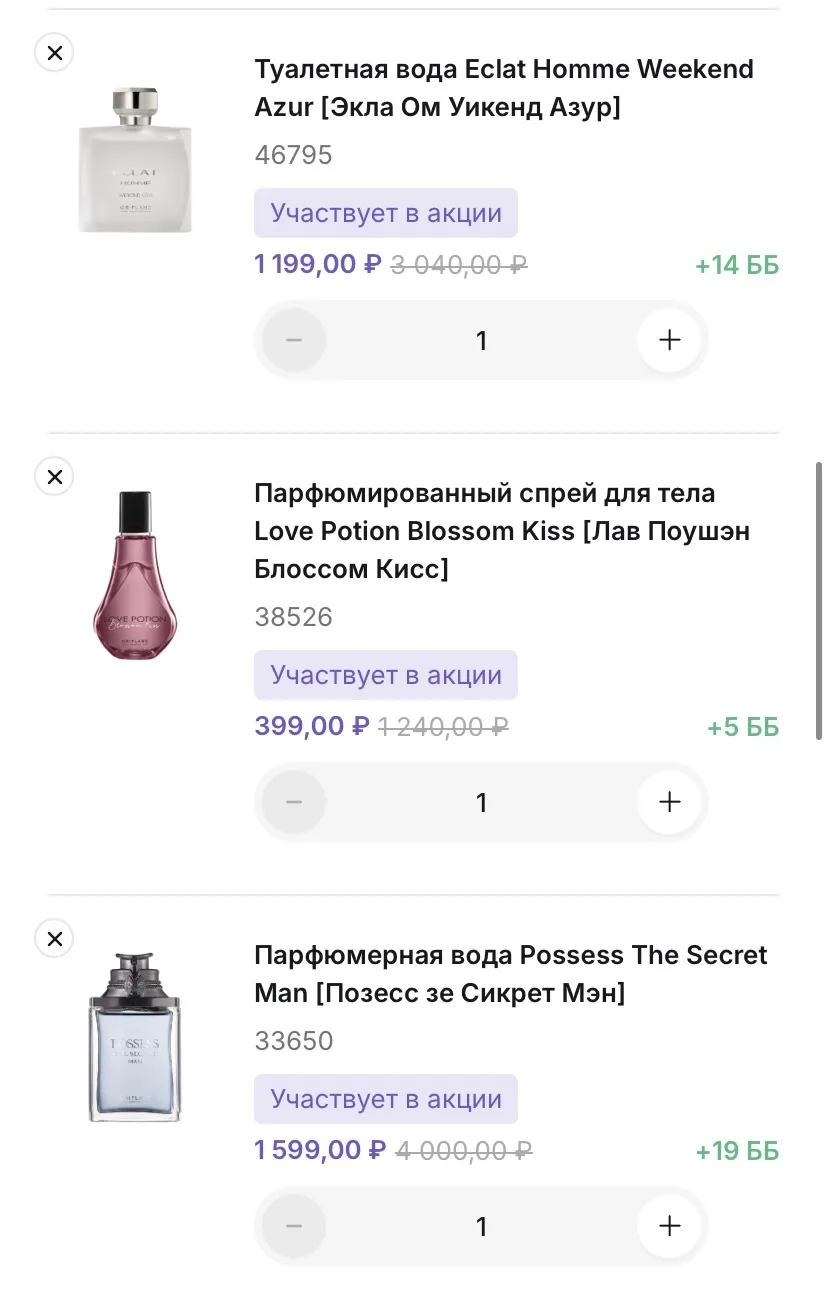View the Love Potion Blossom Kiss product image
Screen dimensions: 828x1295
[135, 575]
